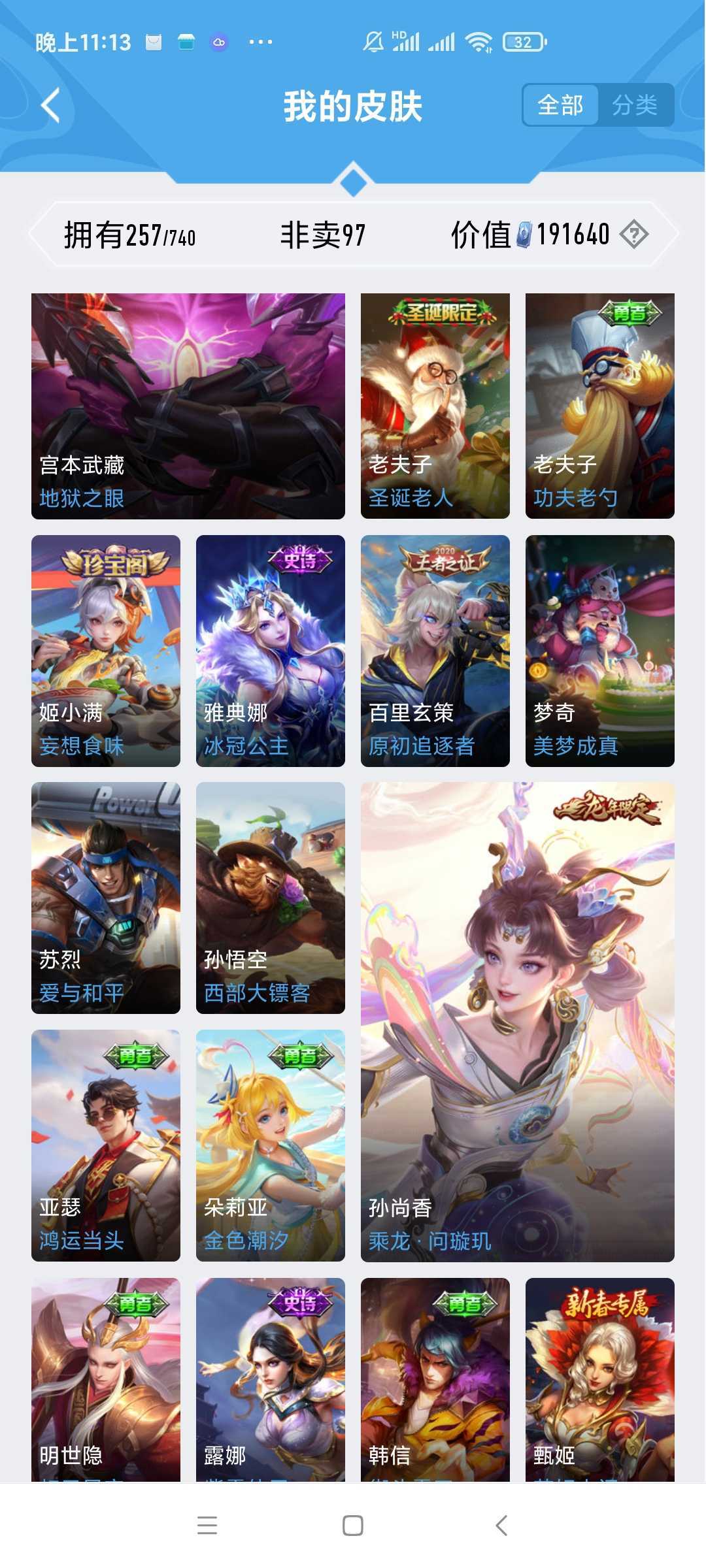Open the value help question icon
Image resolution: width=706 pixels, height=1568 pixels.
pyautogui.click(x=633, y=234)
